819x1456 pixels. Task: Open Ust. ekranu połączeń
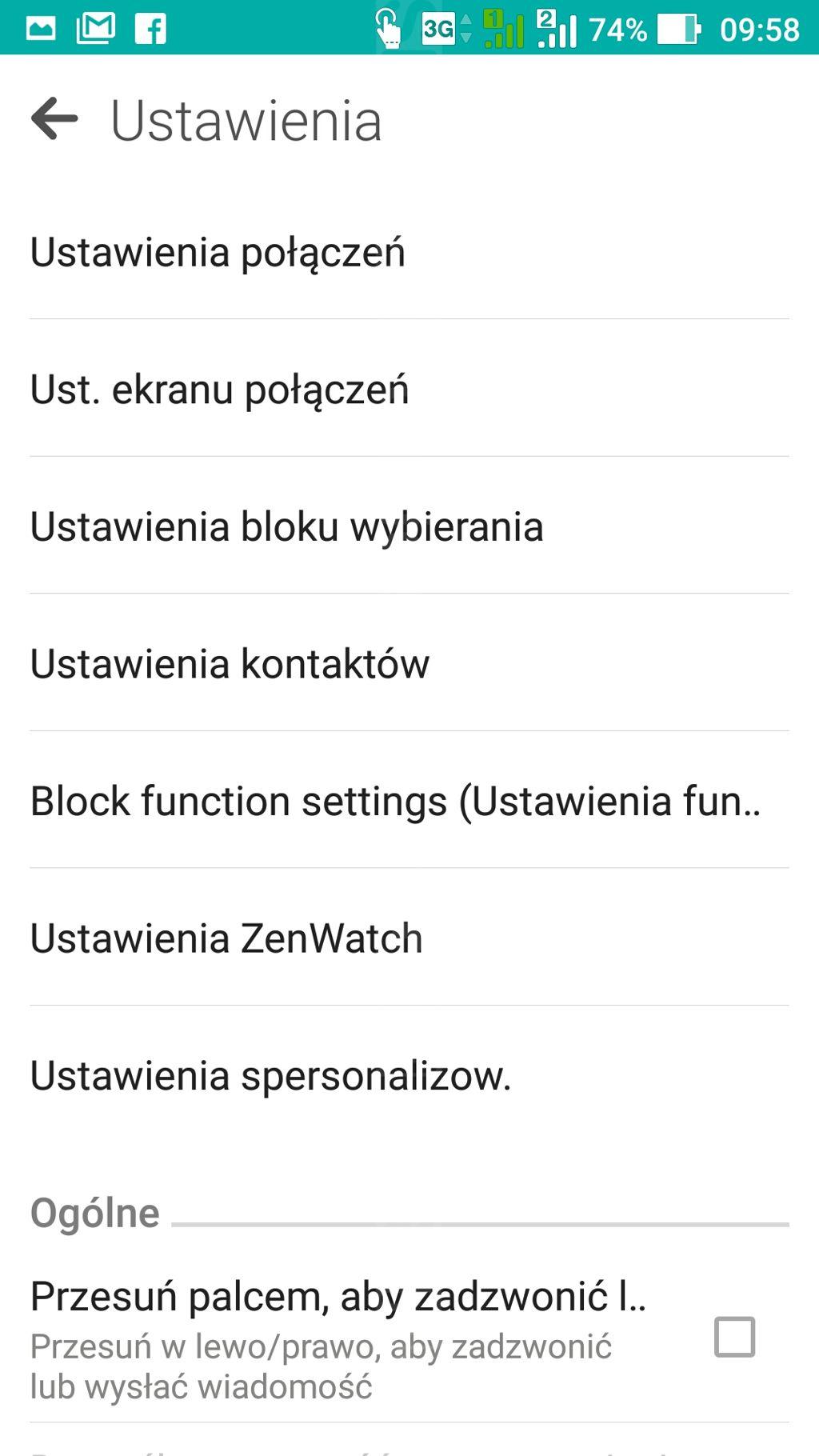pyautogui.click(x=409, y=389)
